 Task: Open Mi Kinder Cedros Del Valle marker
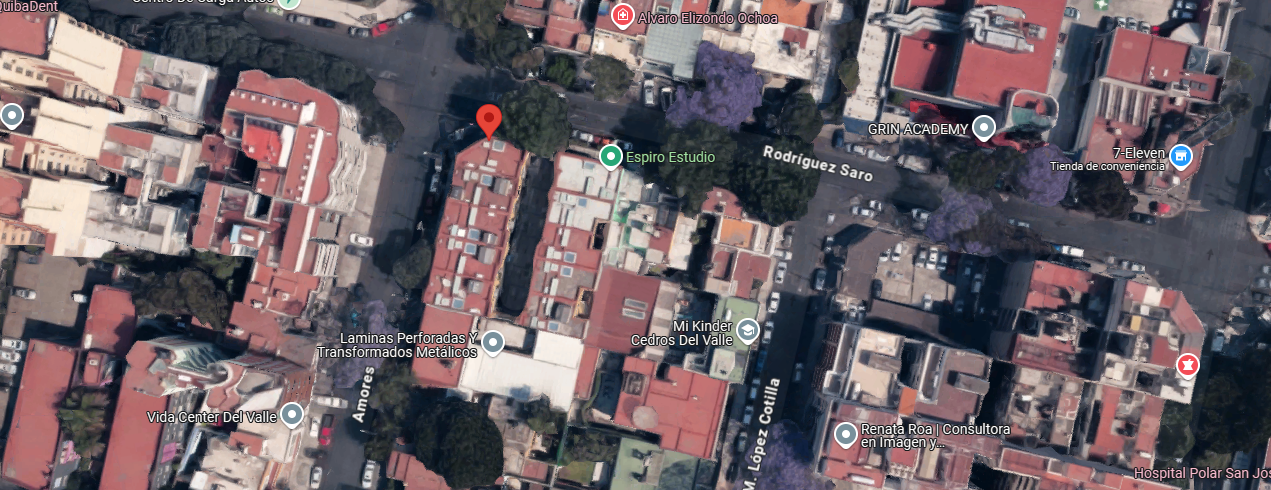point(748,331)
